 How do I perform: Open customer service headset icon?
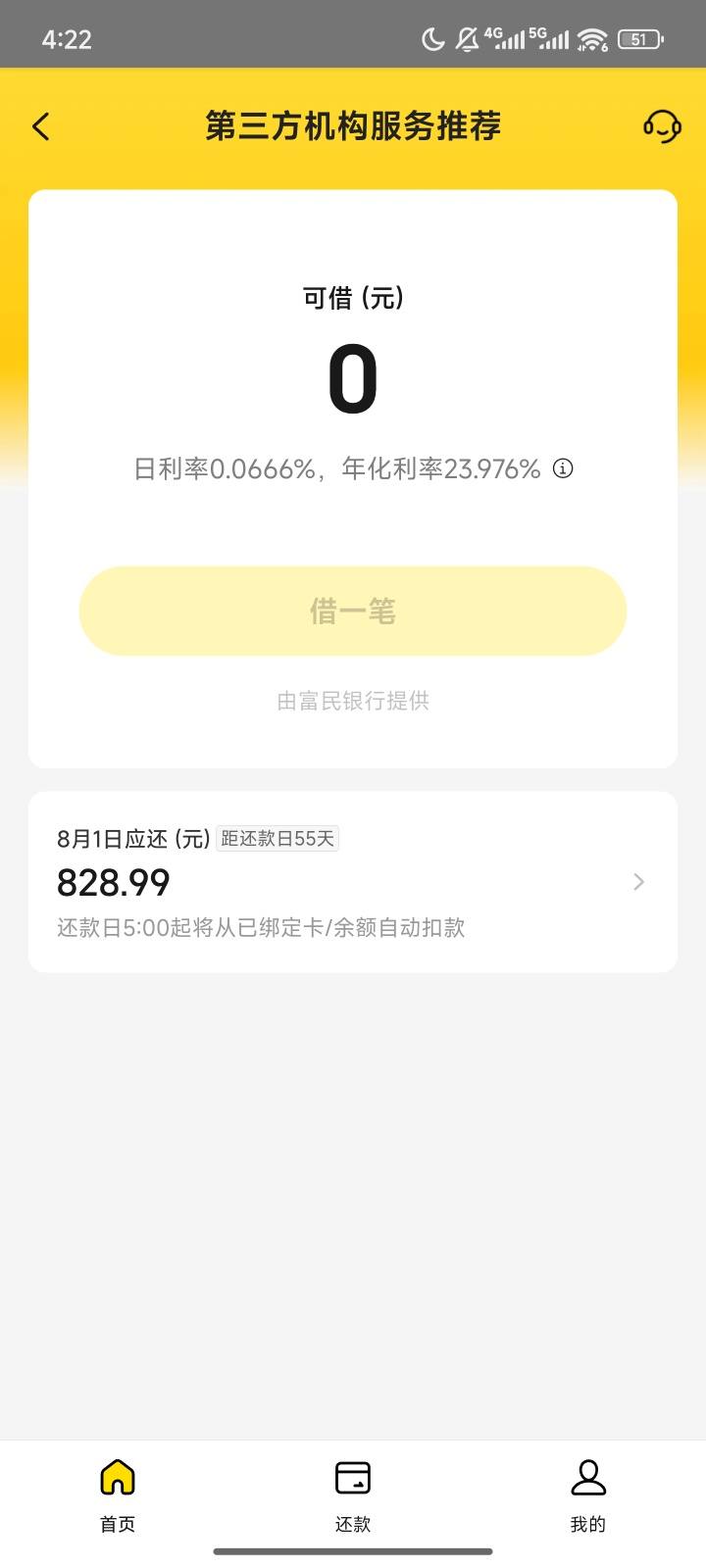coord(662,126)
